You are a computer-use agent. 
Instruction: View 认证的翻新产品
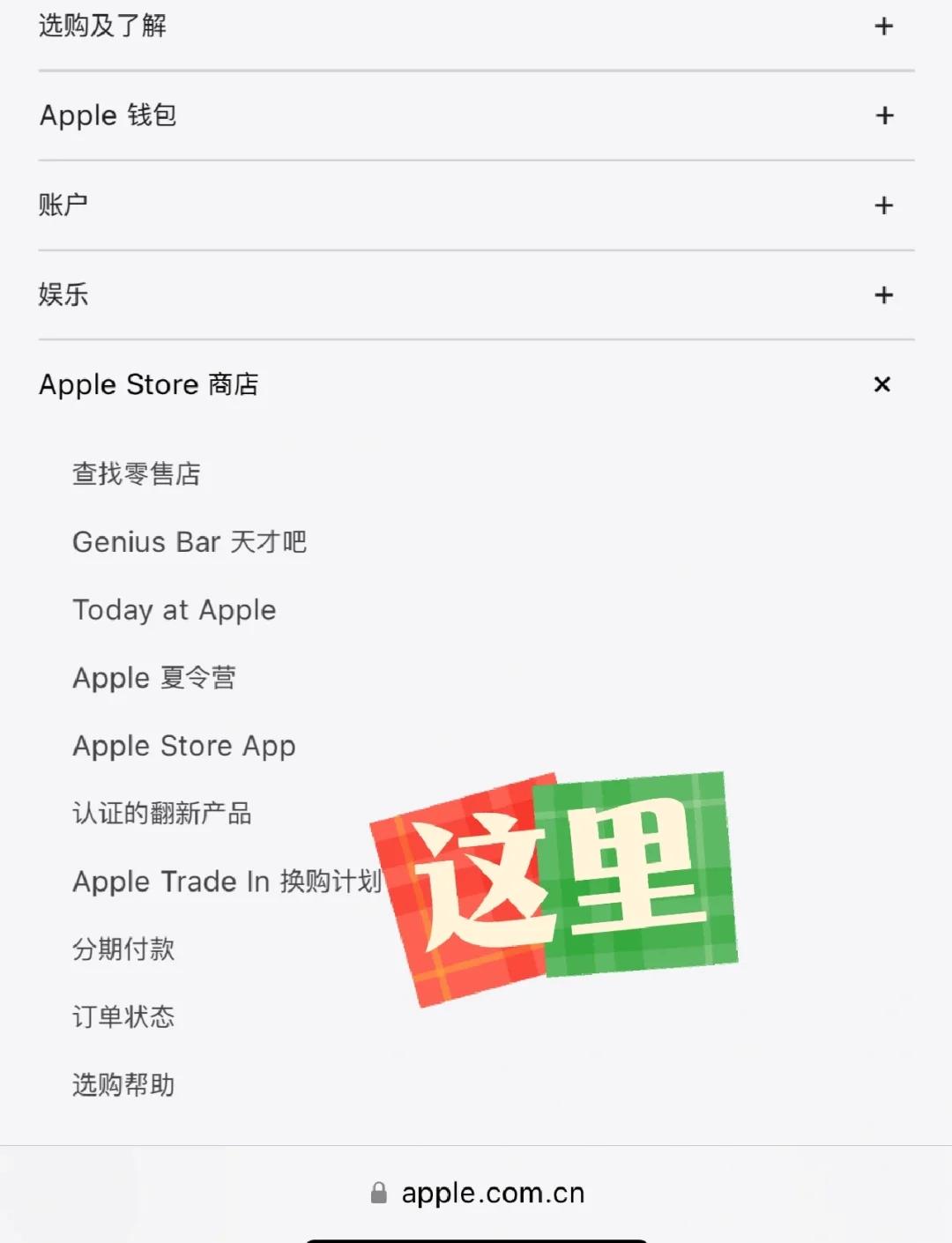[162, 814]
